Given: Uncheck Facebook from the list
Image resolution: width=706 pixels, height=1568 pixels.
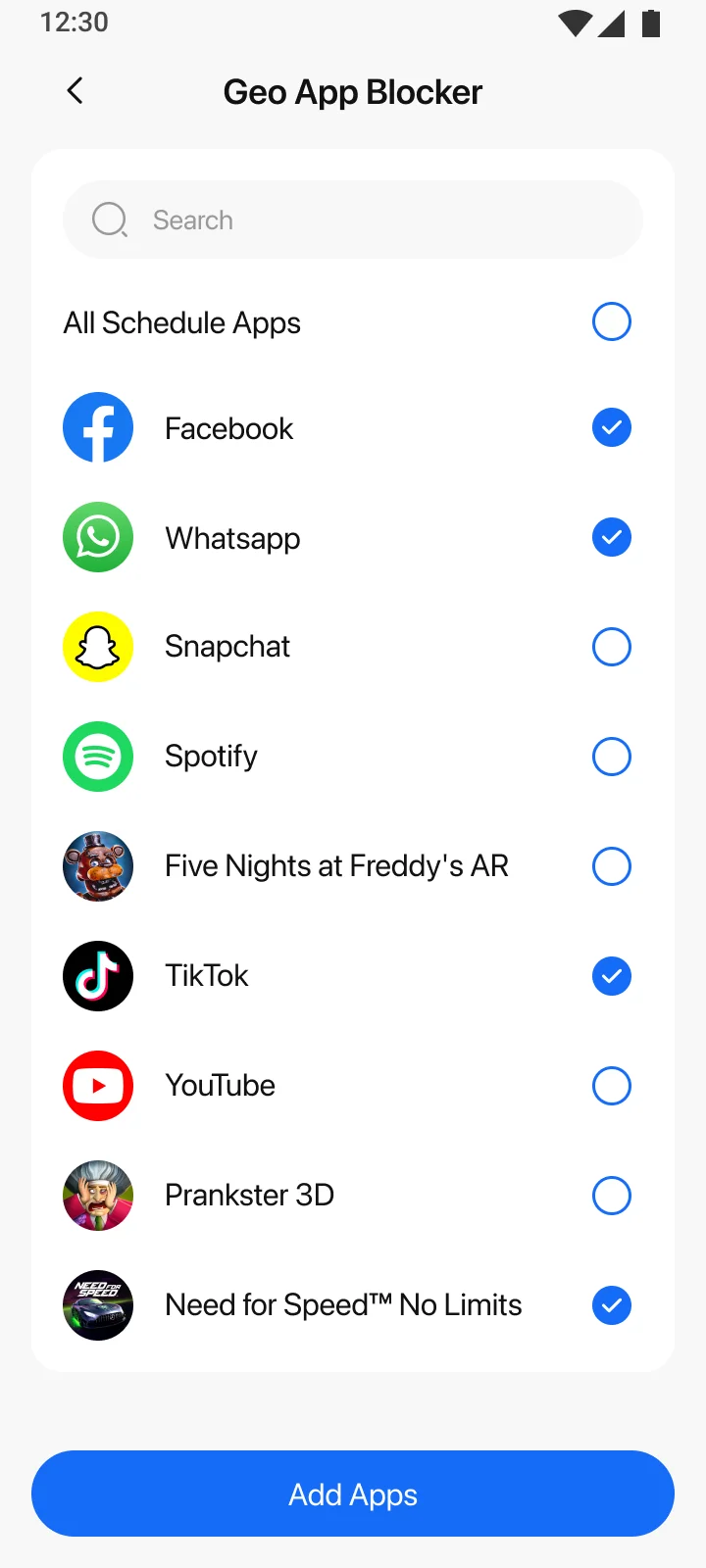Looking at the screenshot, I should point(611,428).
